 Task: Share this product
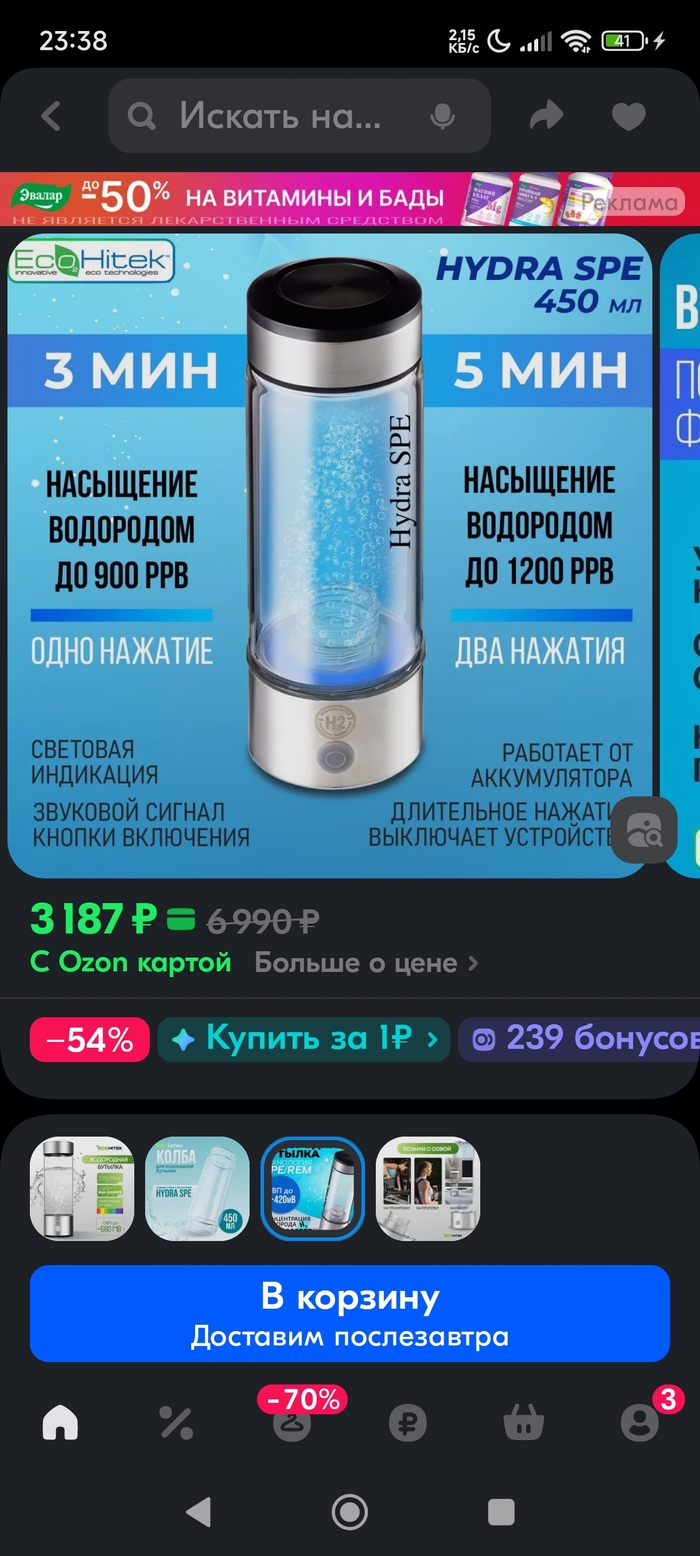click(x=546, y=117)
